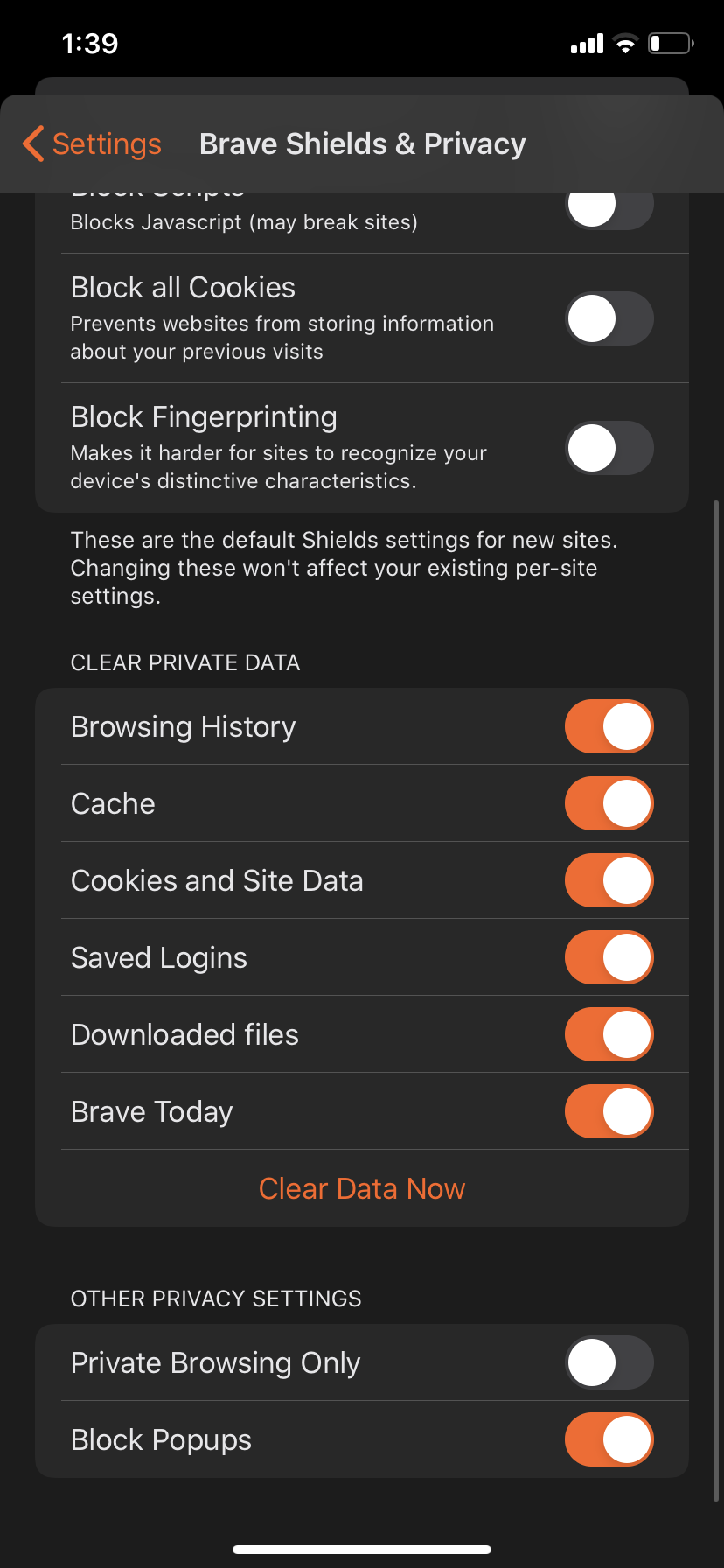Enable Block all Cookies

pyautogui.click(x=609, y=318)
